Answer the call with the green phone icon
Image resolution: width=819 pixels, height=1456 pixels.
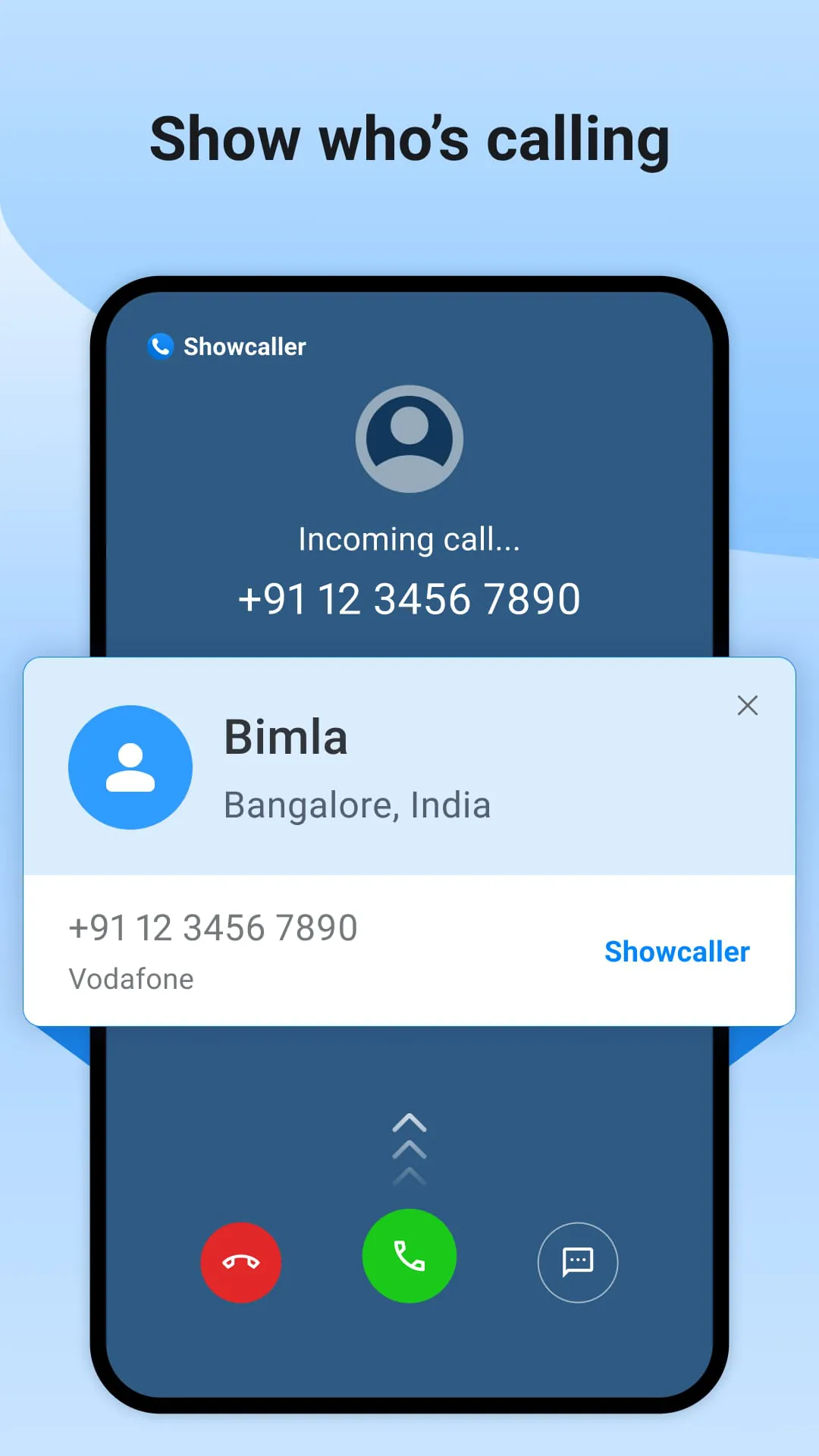[409, 1257]
